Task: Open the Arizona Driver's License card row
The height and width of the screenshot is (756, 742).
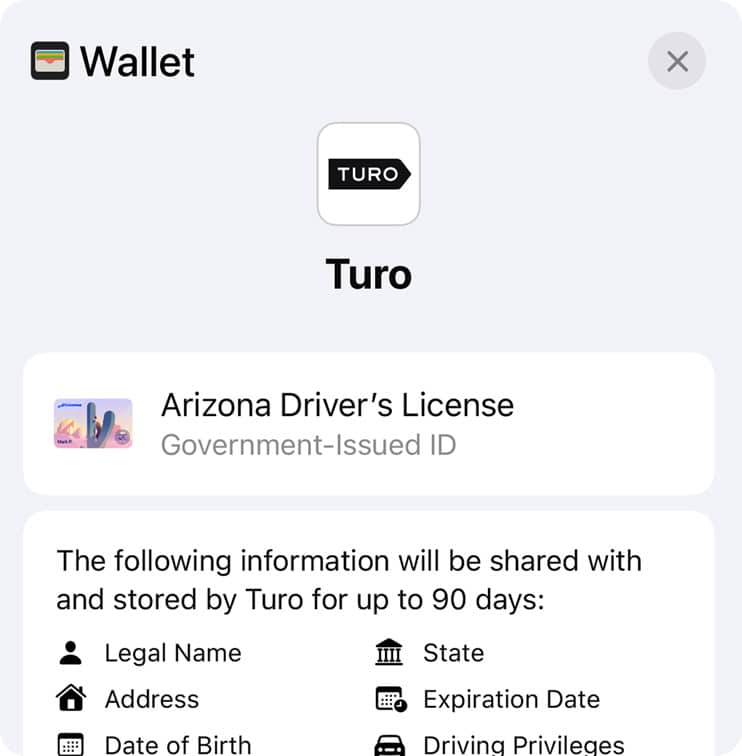Action: click(x=370, y=422)
